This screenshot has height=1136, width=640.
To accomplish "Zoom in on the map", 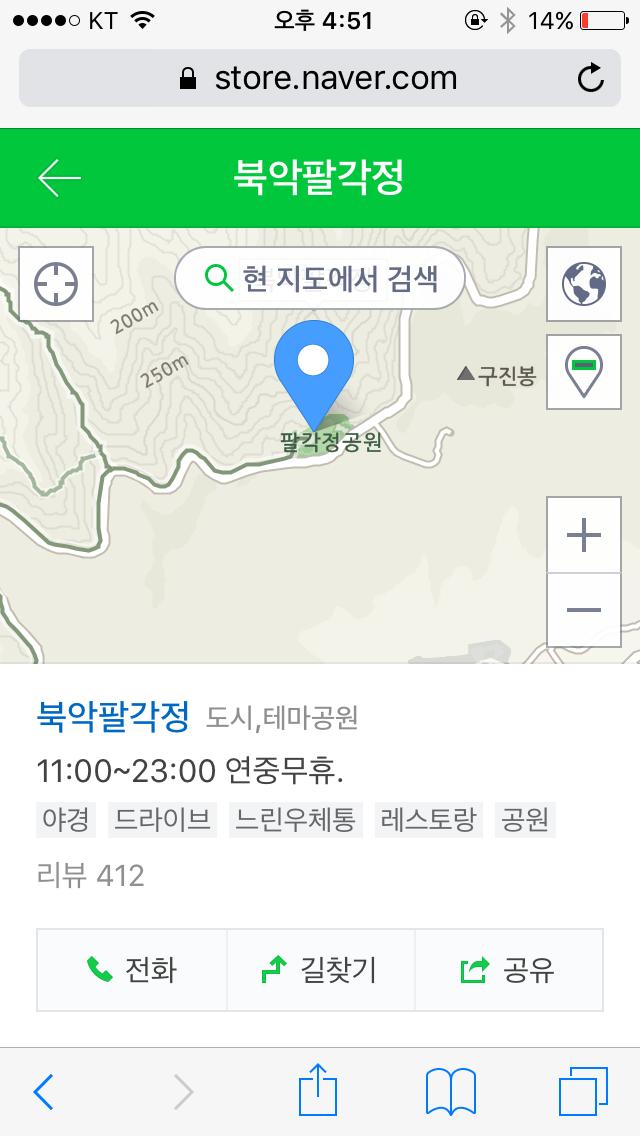I will click(x=584, y=535).
